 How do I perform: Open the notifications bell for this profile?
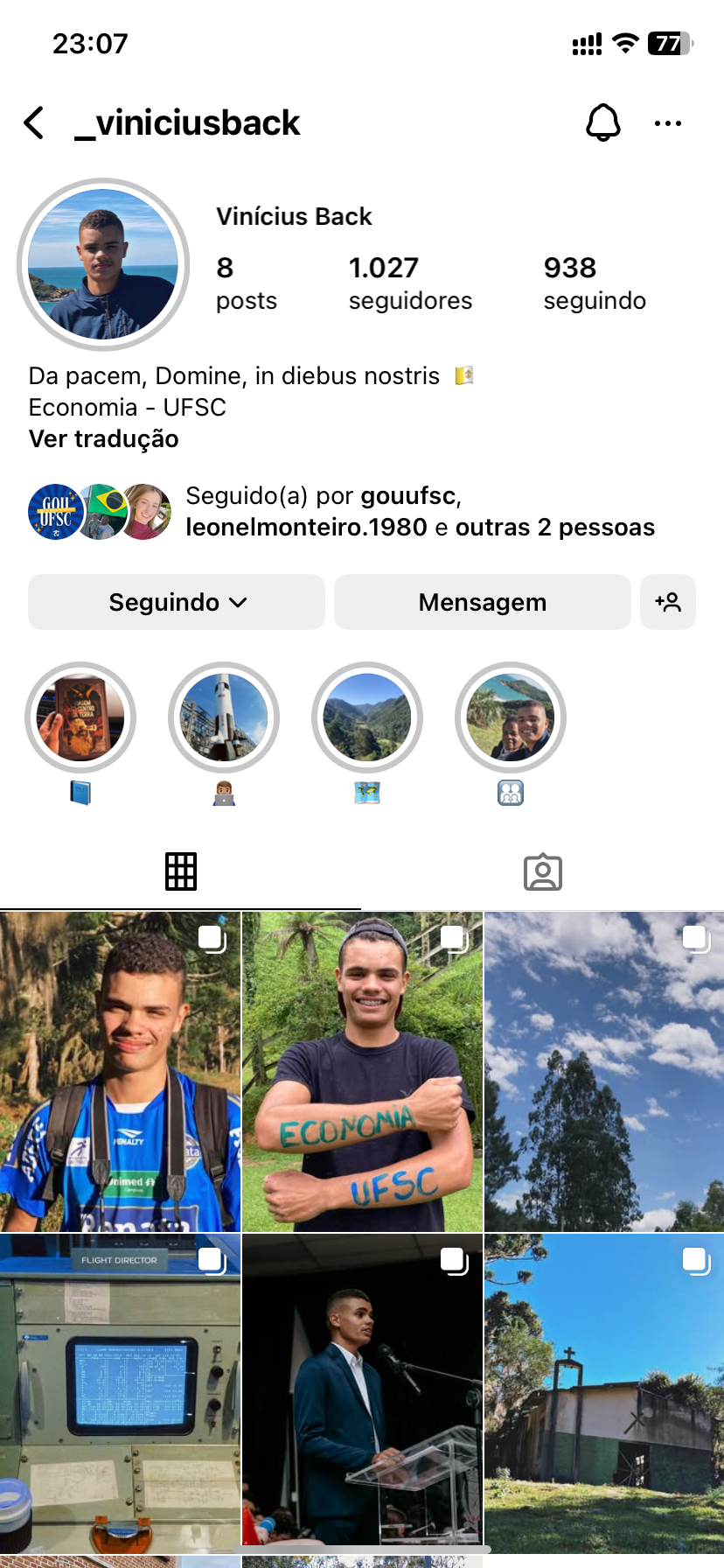(602, 123)
